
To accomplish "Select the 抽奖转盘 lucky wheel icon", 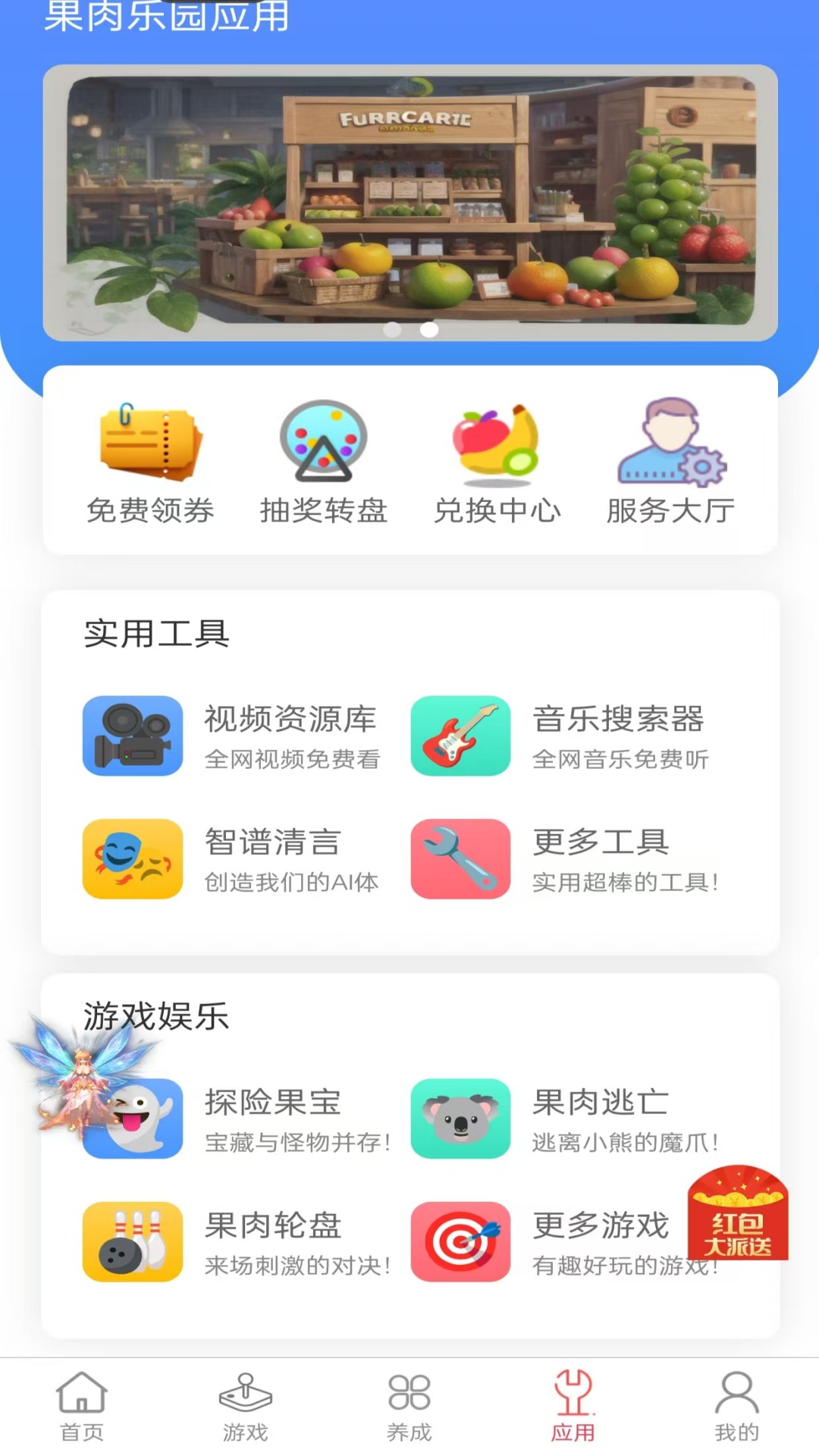I will tap(324, 444).
